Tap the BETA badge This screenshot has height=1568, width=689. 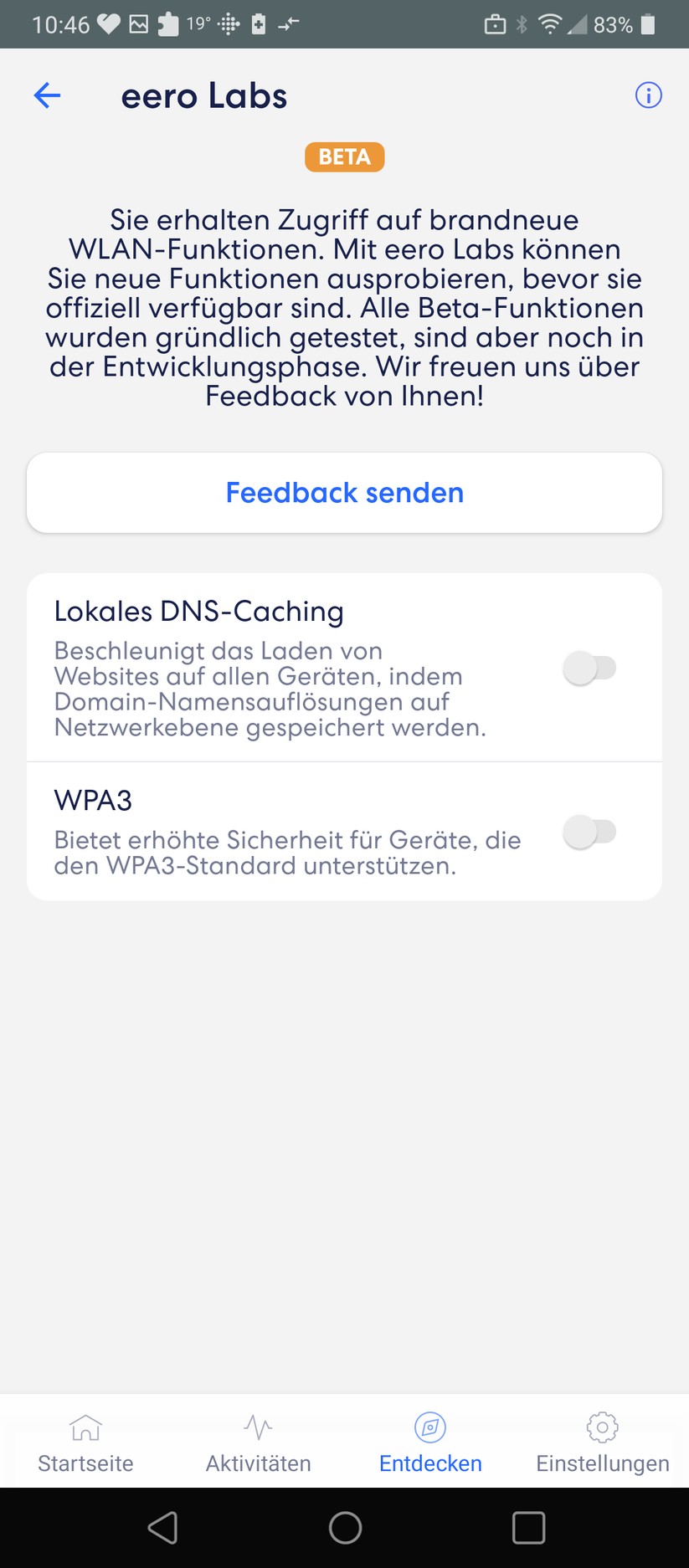[x=344, y=156]
